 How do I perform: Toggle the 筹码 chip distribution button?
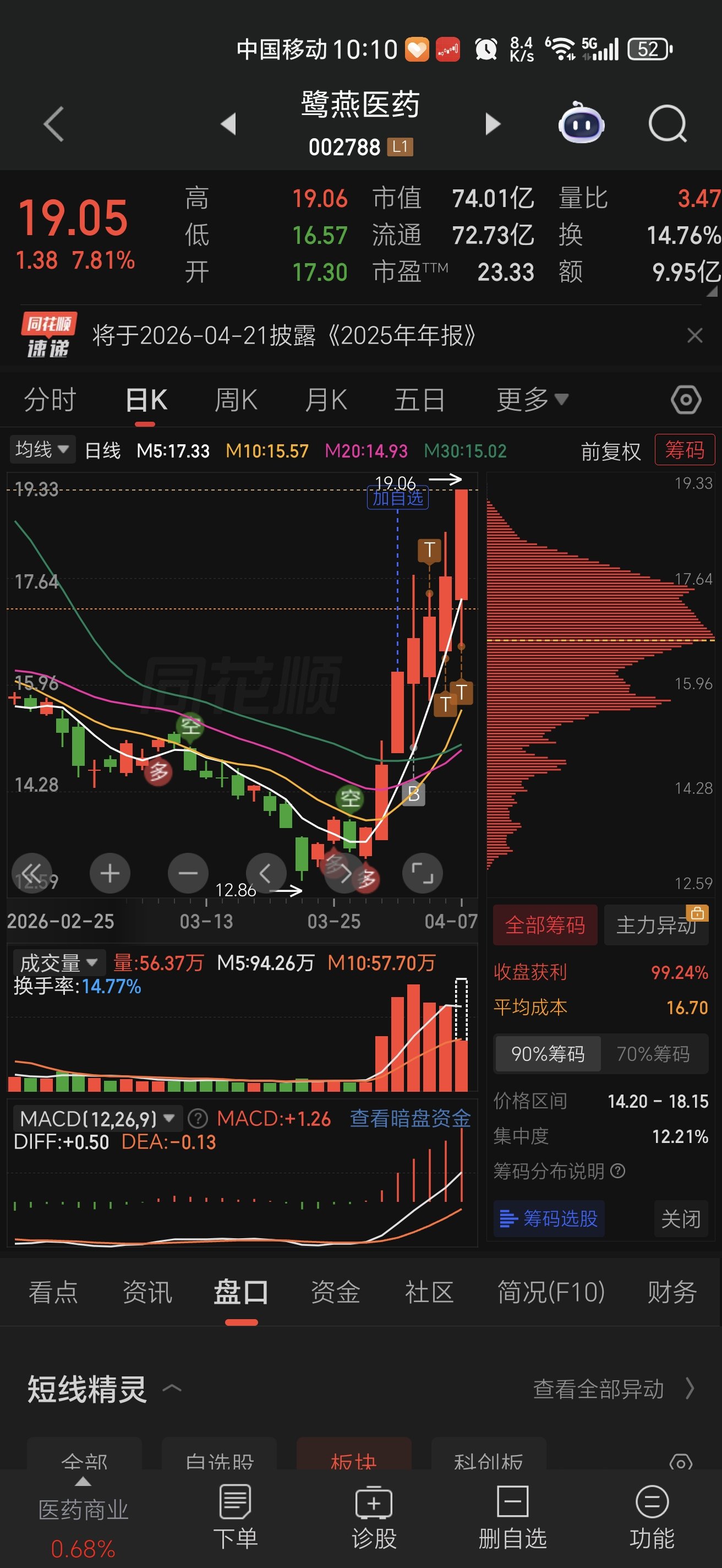coord(684,450)
